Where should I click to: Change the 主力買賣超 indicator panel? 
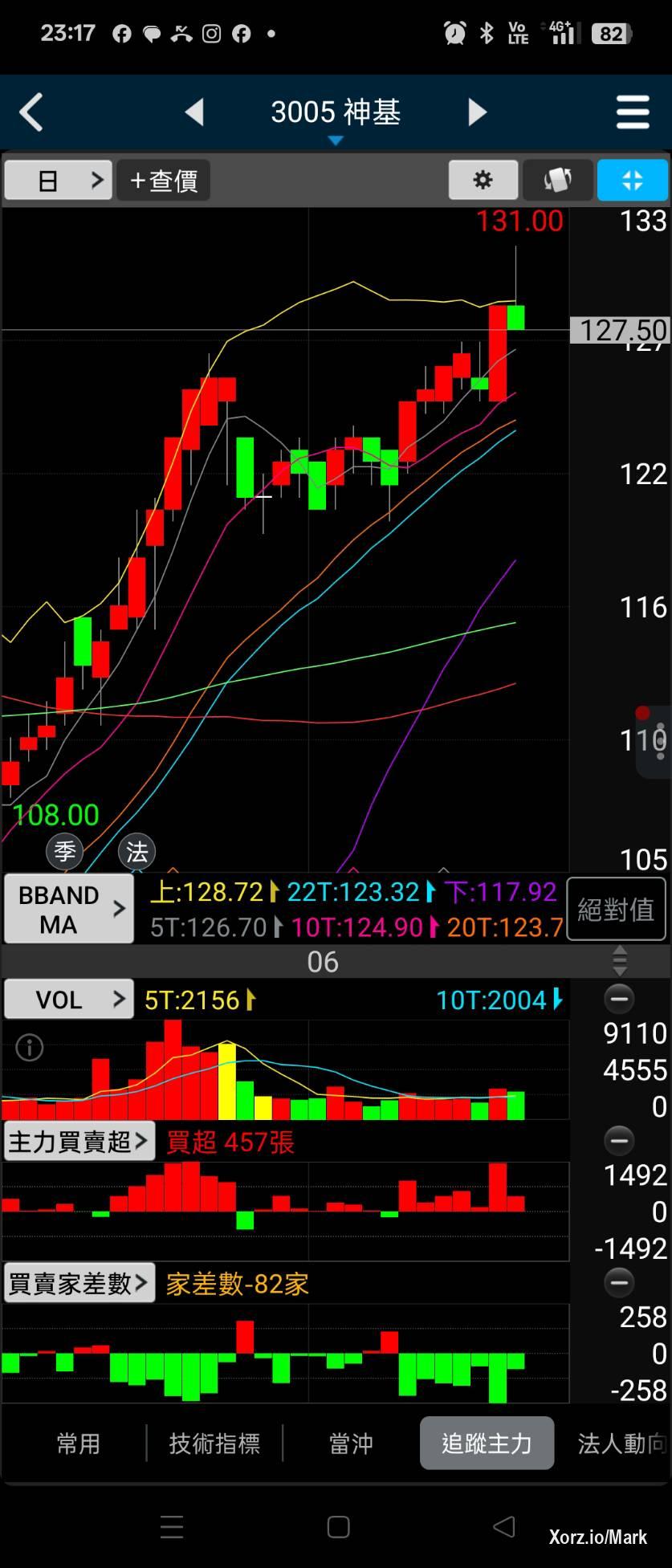point(79,1141)
